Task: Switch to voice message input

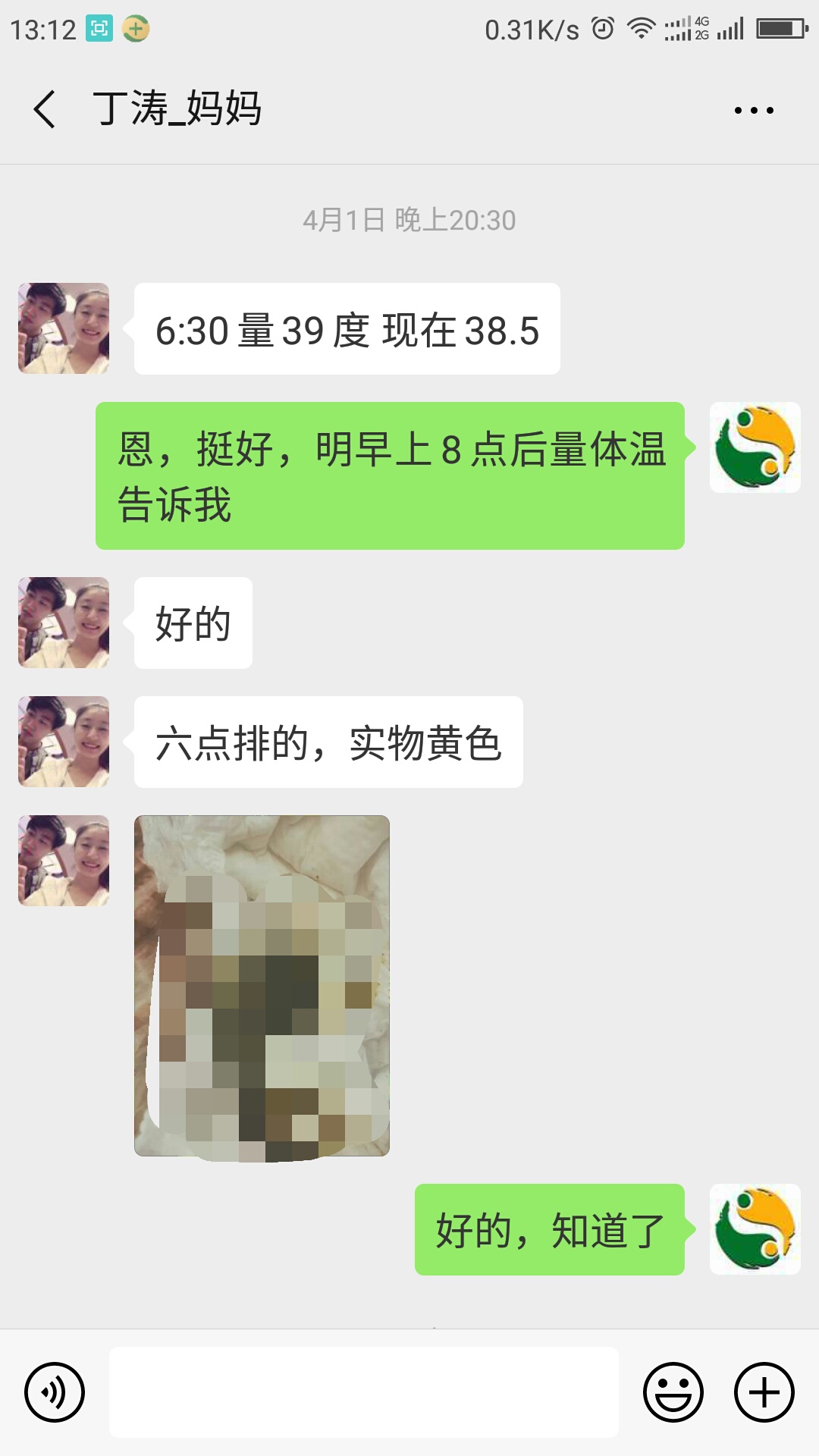Action: click(55, 1392)
